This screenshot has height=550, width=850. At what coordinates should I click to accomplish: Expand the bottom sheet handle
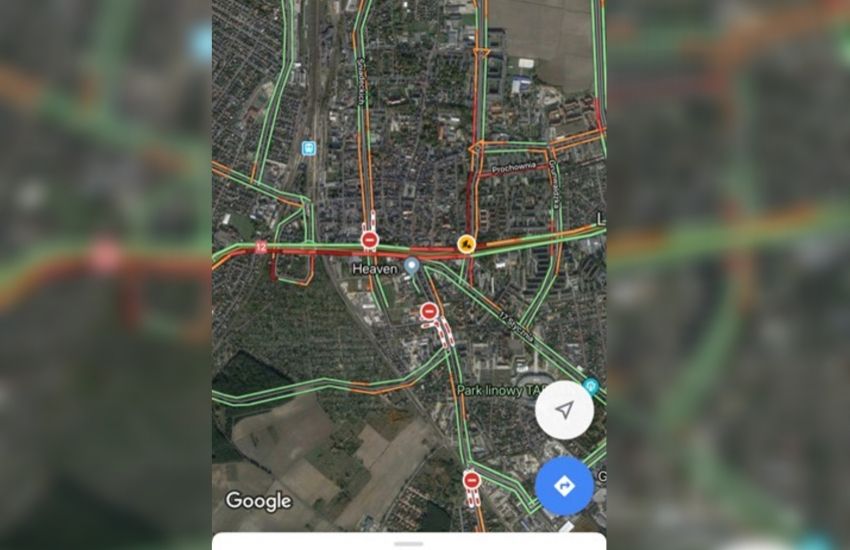[x=408, y=543]
